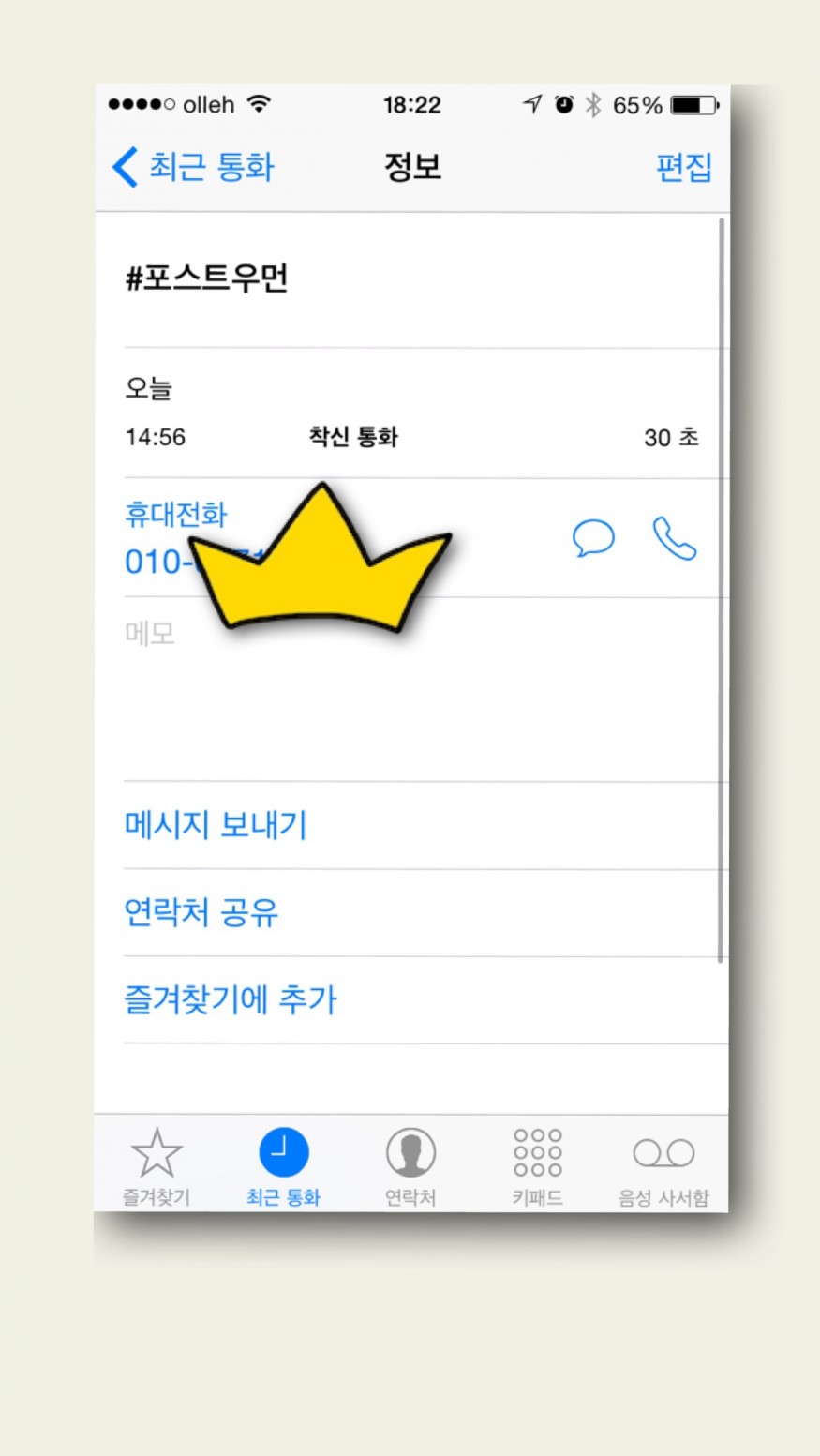Select 즐겨찾기에 추가
820x1456 pixels.
(231, 999)
